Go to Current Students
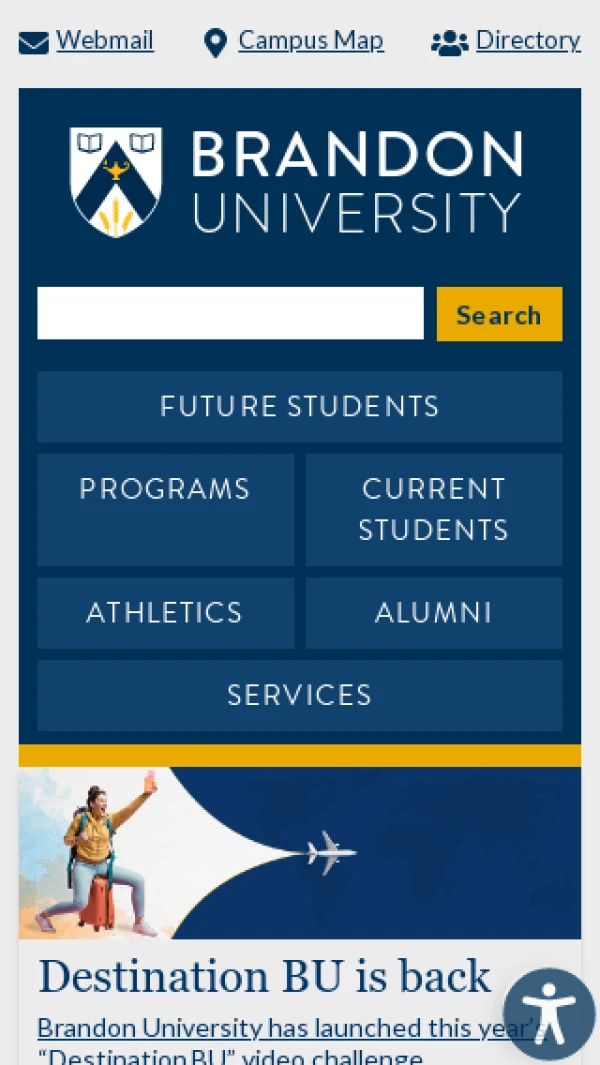 coord(433,509)
